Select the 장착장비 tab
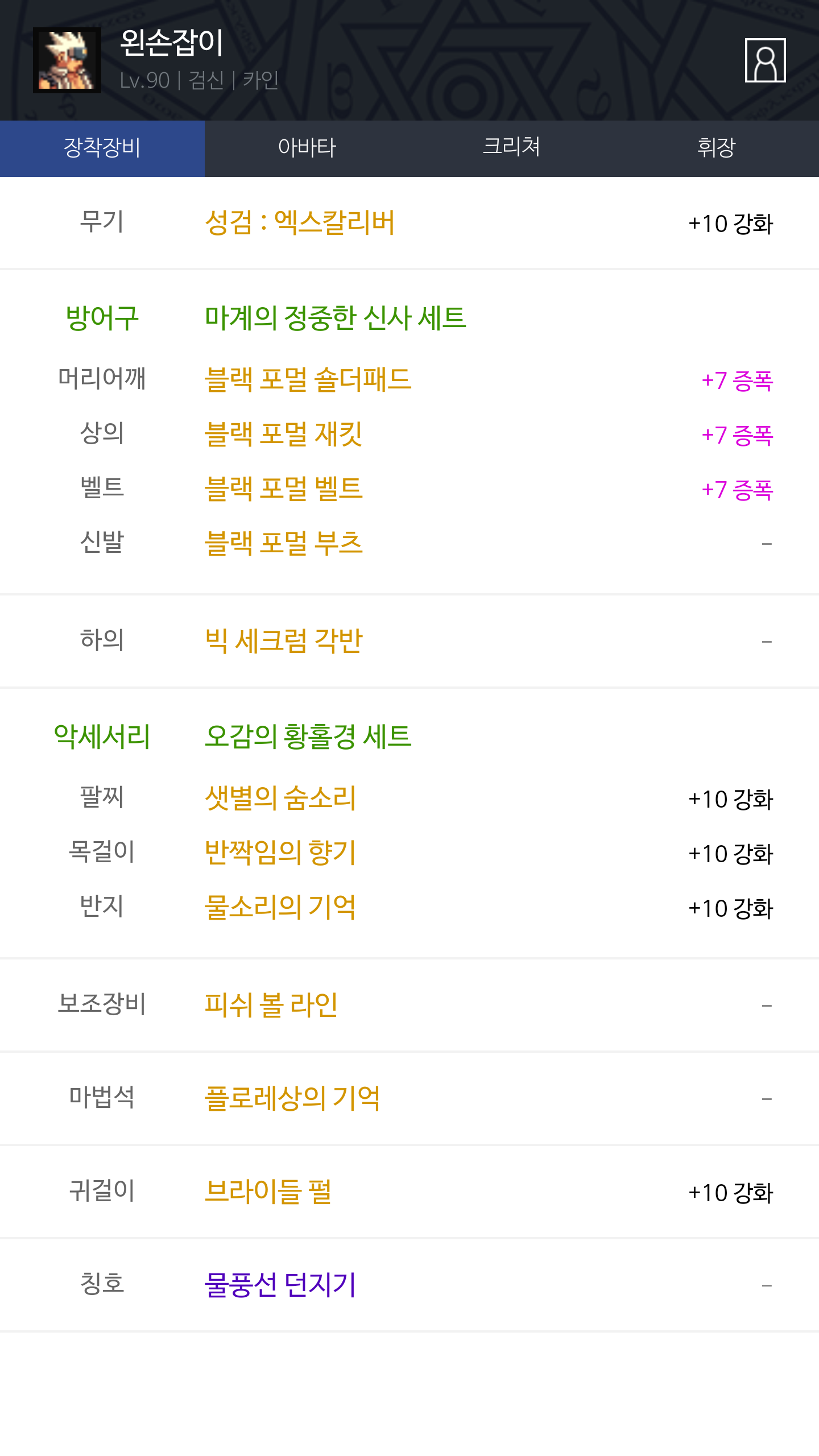Screen dimensions: 819x1456 tap(102, 148)
